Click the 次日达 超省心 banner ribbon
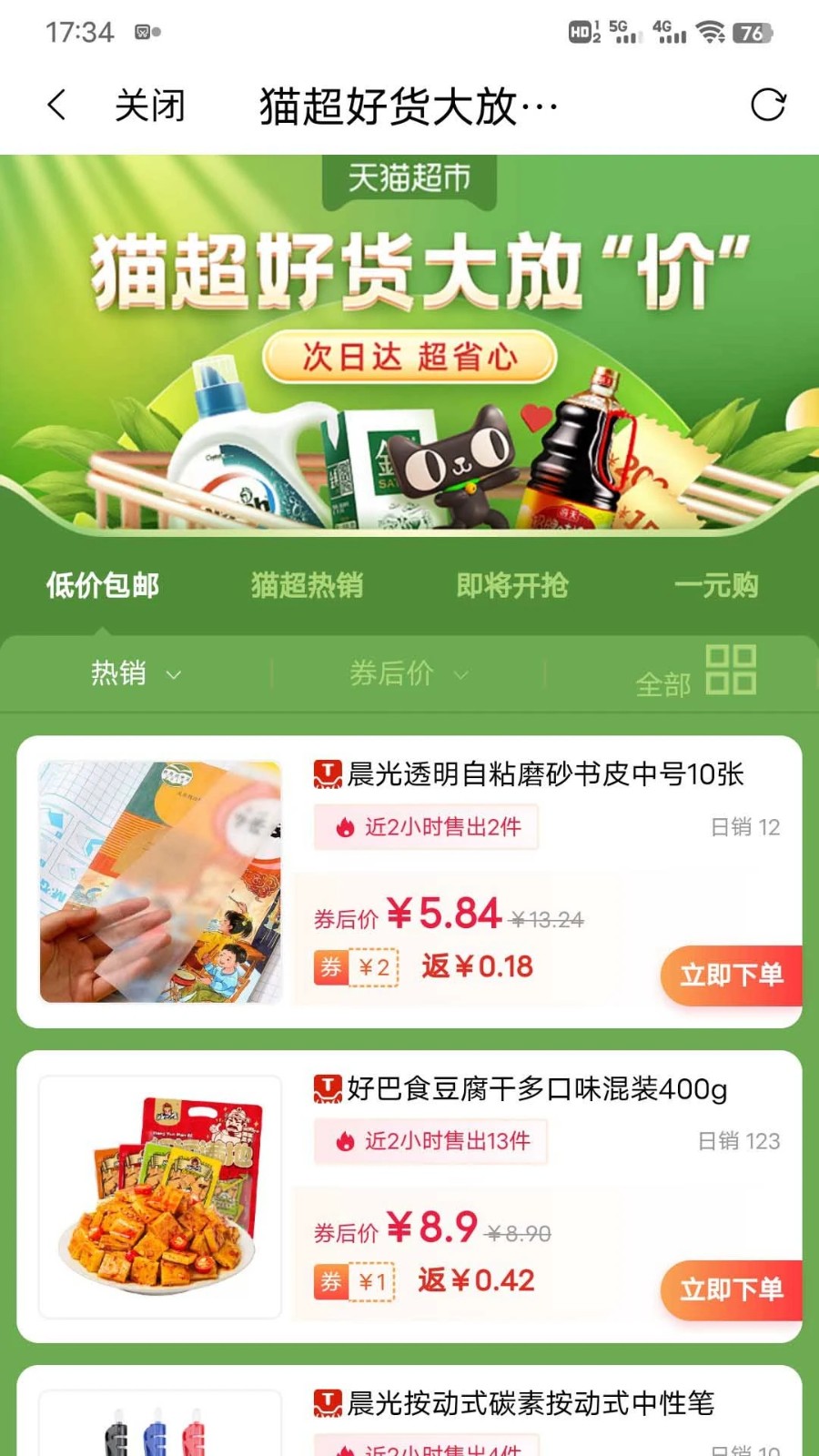819x1456 pixels. [x=409, y=358]
